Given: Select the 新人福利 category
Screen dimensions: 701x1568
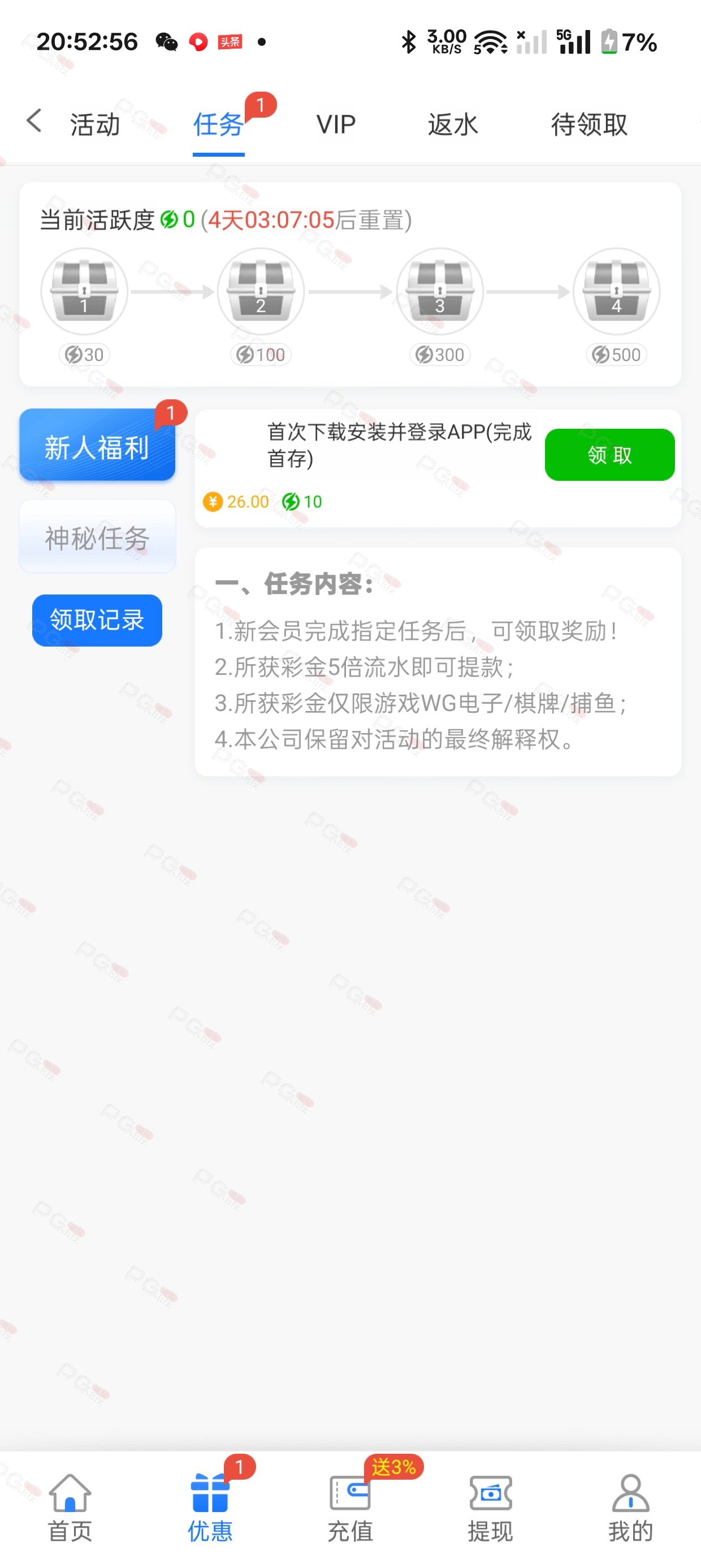Looking at the screenshot, I should click(97, 446).
